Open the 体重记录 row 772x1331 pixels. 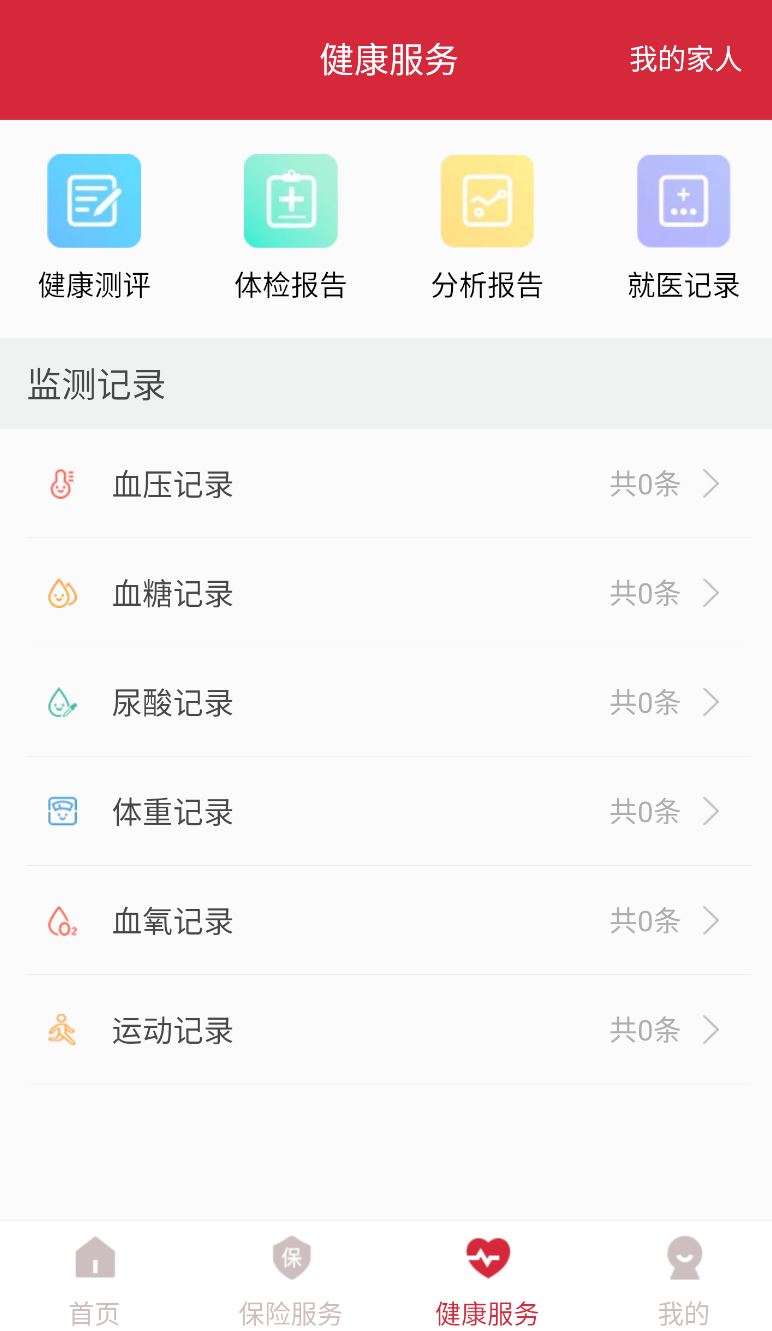point(386,811)
